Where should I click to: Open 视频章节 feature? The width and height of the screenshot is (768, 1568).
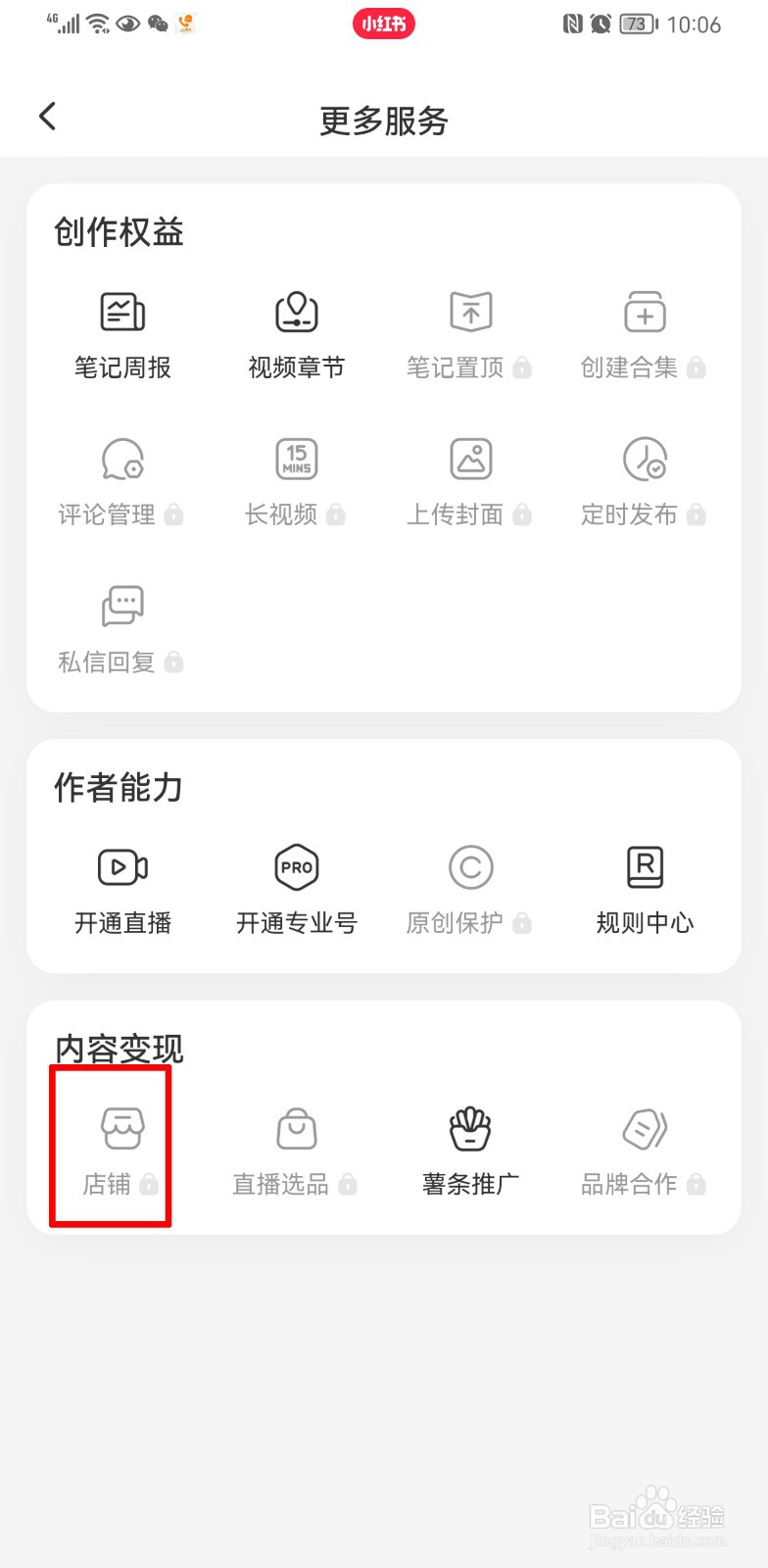pyautogui.click(x=297, y=335)
